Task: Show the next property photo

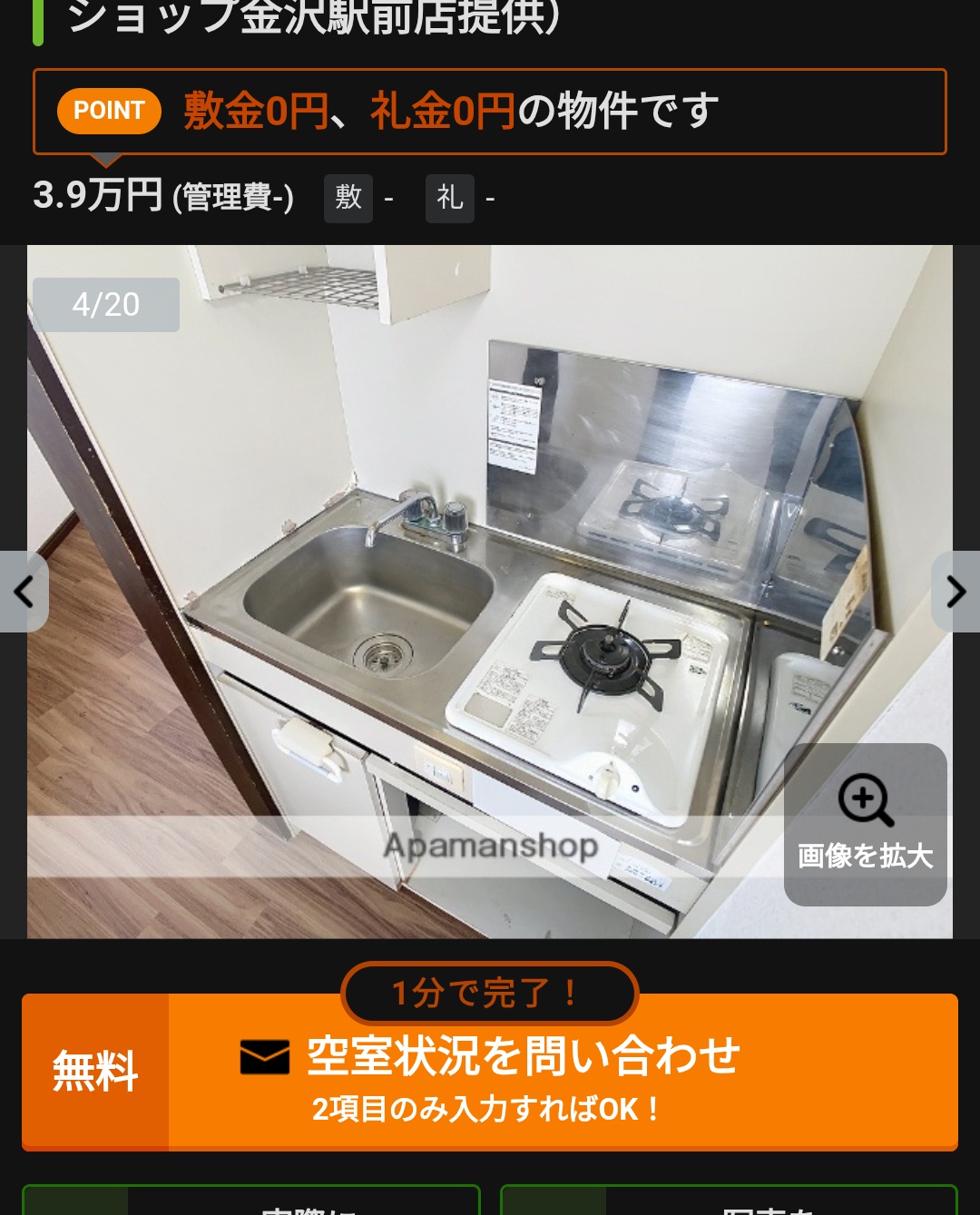Action: pyautogui.click(x=955, y=592)
